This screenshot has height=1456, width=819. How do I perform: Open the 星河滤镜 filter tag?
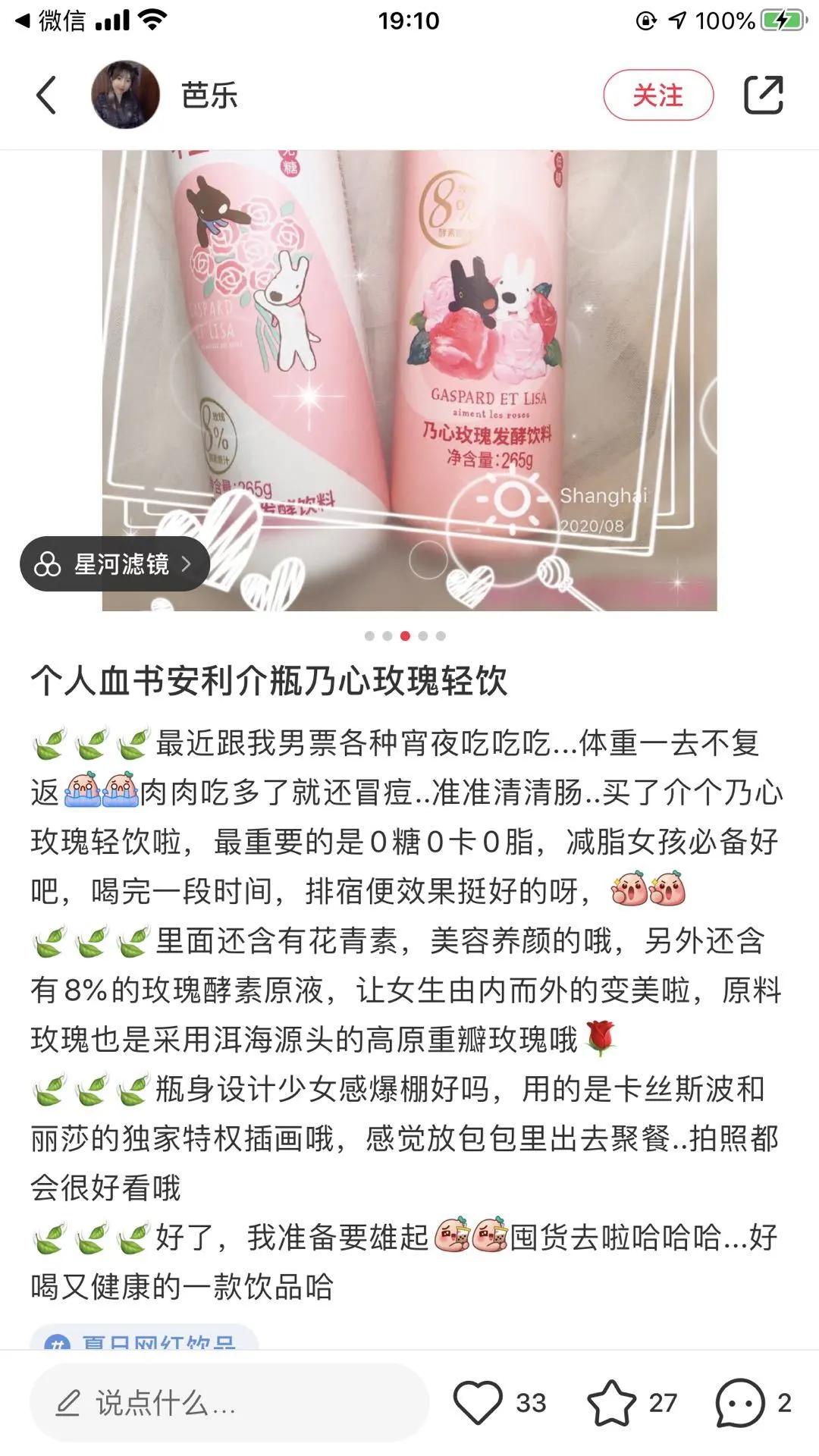115,564
